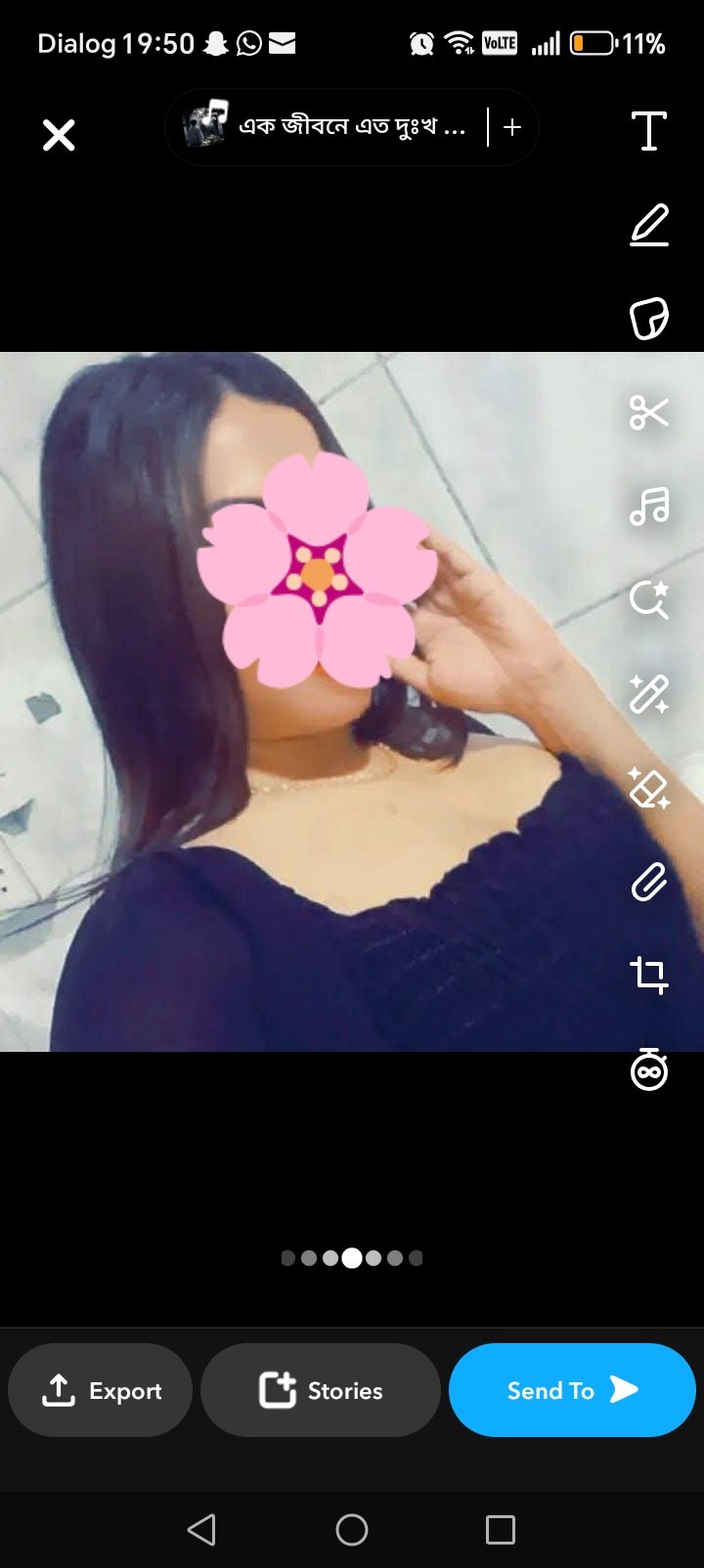Close the snap editor with the X

[59, 135]
